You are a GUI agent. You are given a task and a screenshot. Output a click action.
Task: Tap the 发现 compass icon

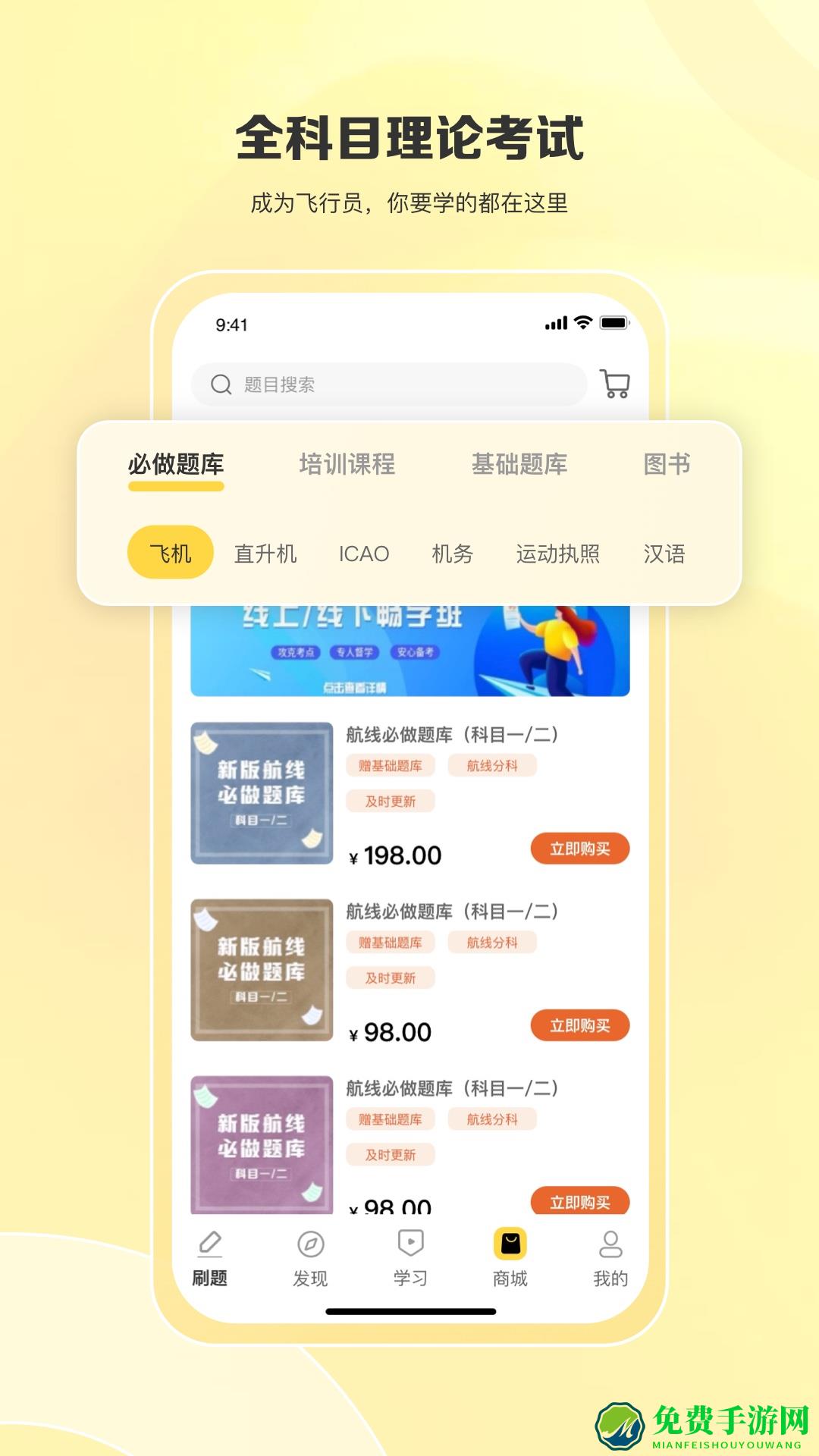tap(310, 1244)
